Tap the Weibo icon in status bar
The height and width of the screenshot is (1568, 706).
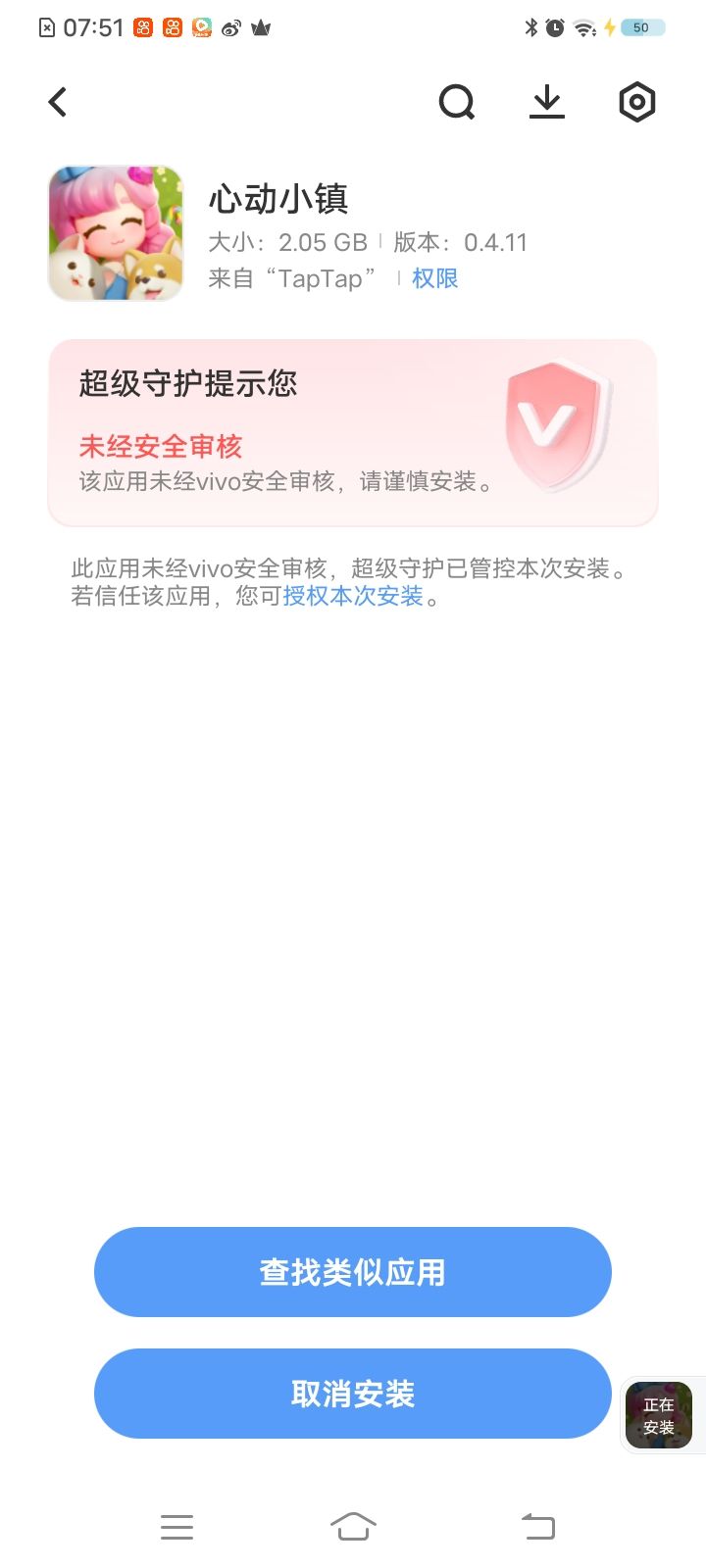coord(231,28)
